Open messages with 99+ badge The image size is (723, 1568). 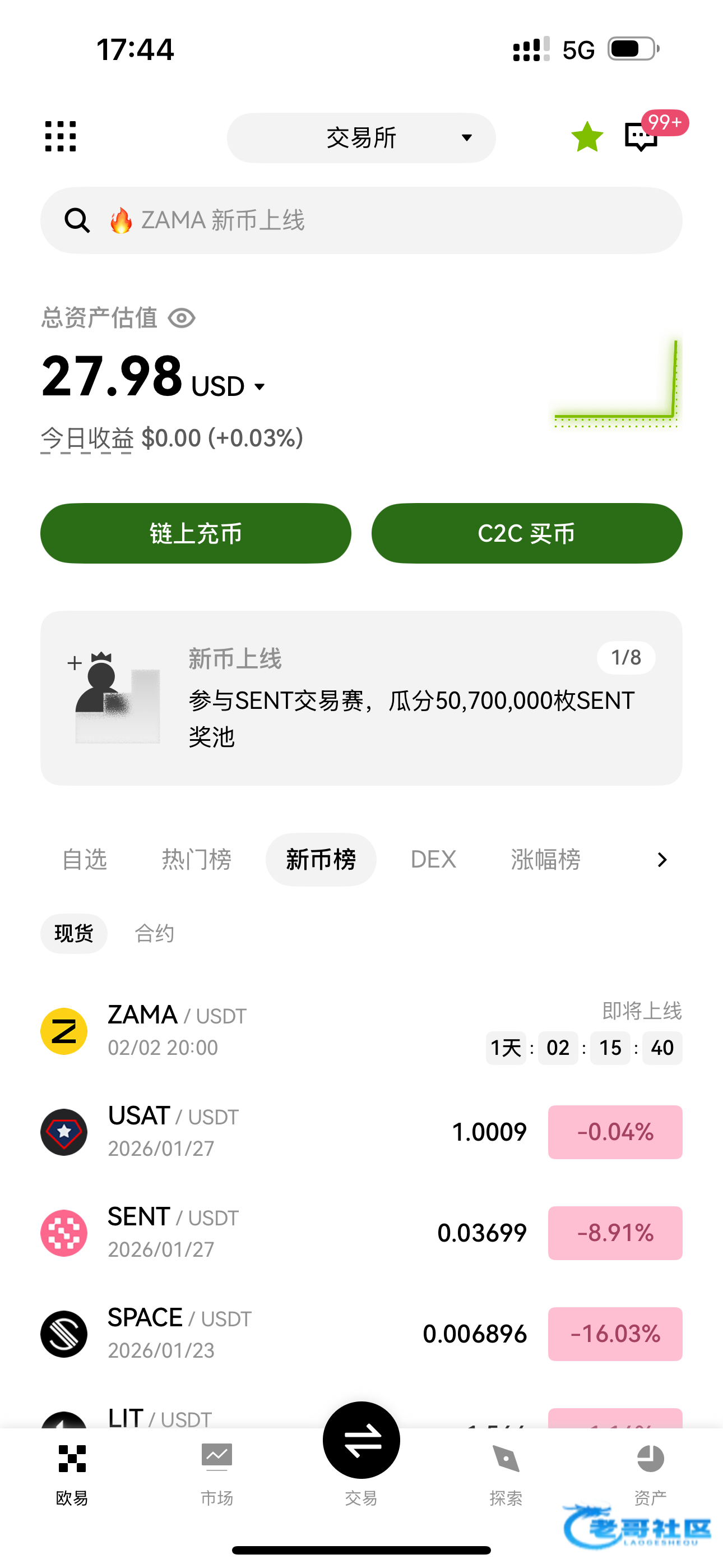click(641, 136)
